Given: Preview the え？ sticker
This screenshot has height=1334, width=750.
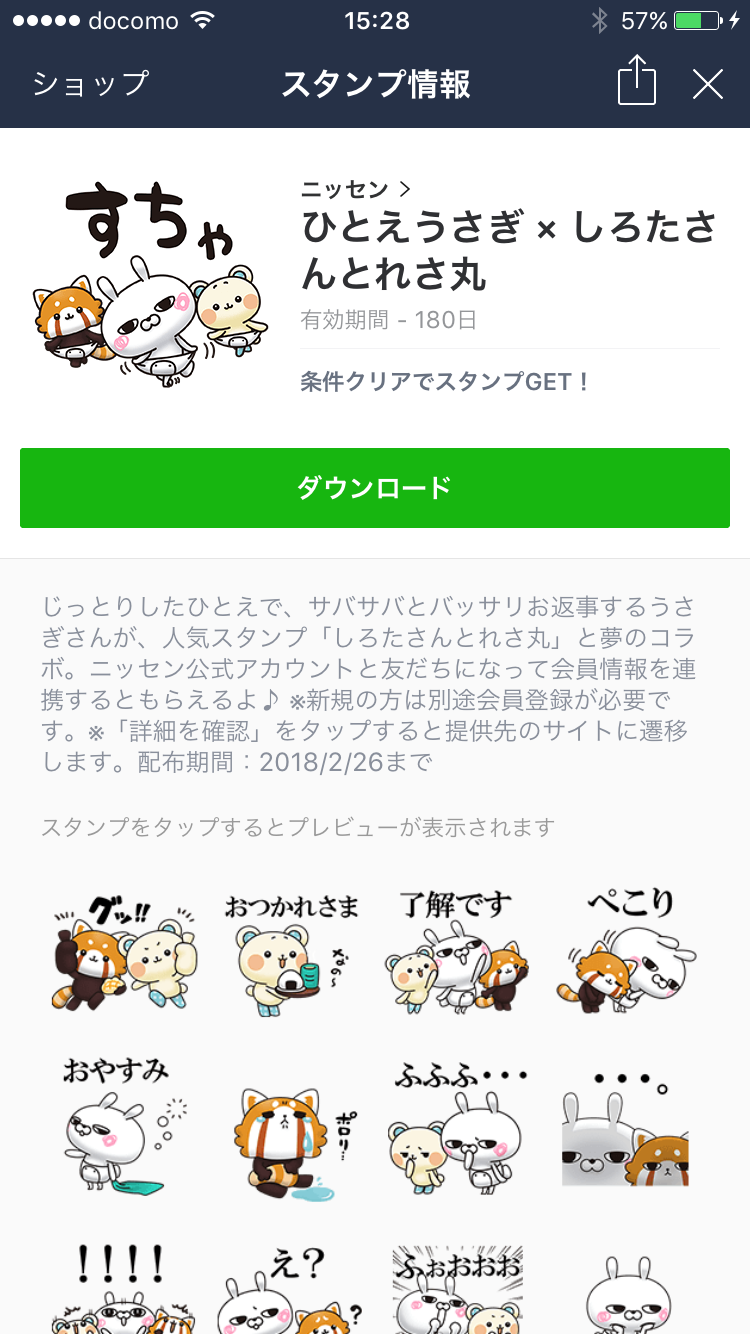Looking at the screenshot, I should pyautogui.click(x=291, y=1290).
